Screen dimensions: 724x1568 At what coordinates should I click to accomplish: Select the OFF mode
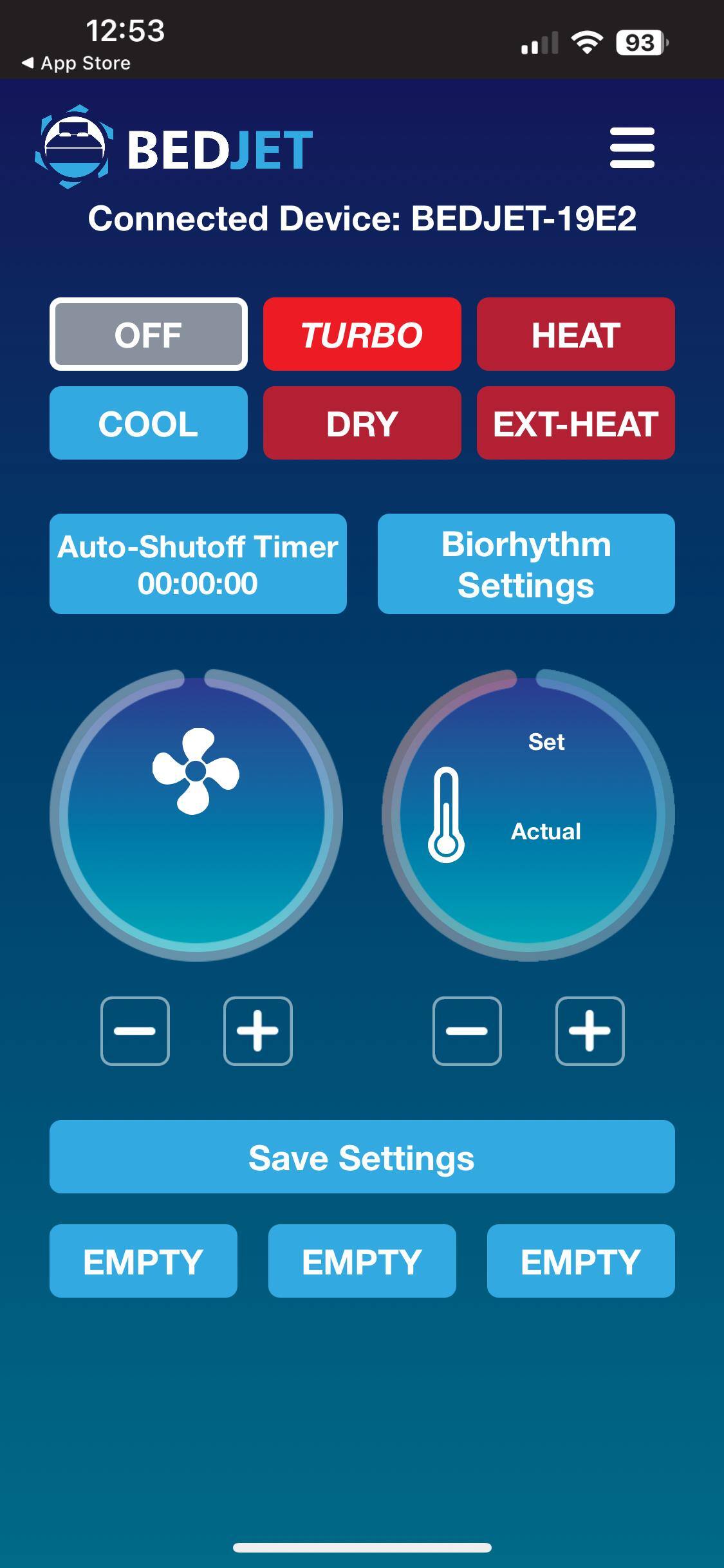click(x=149, y=334)
